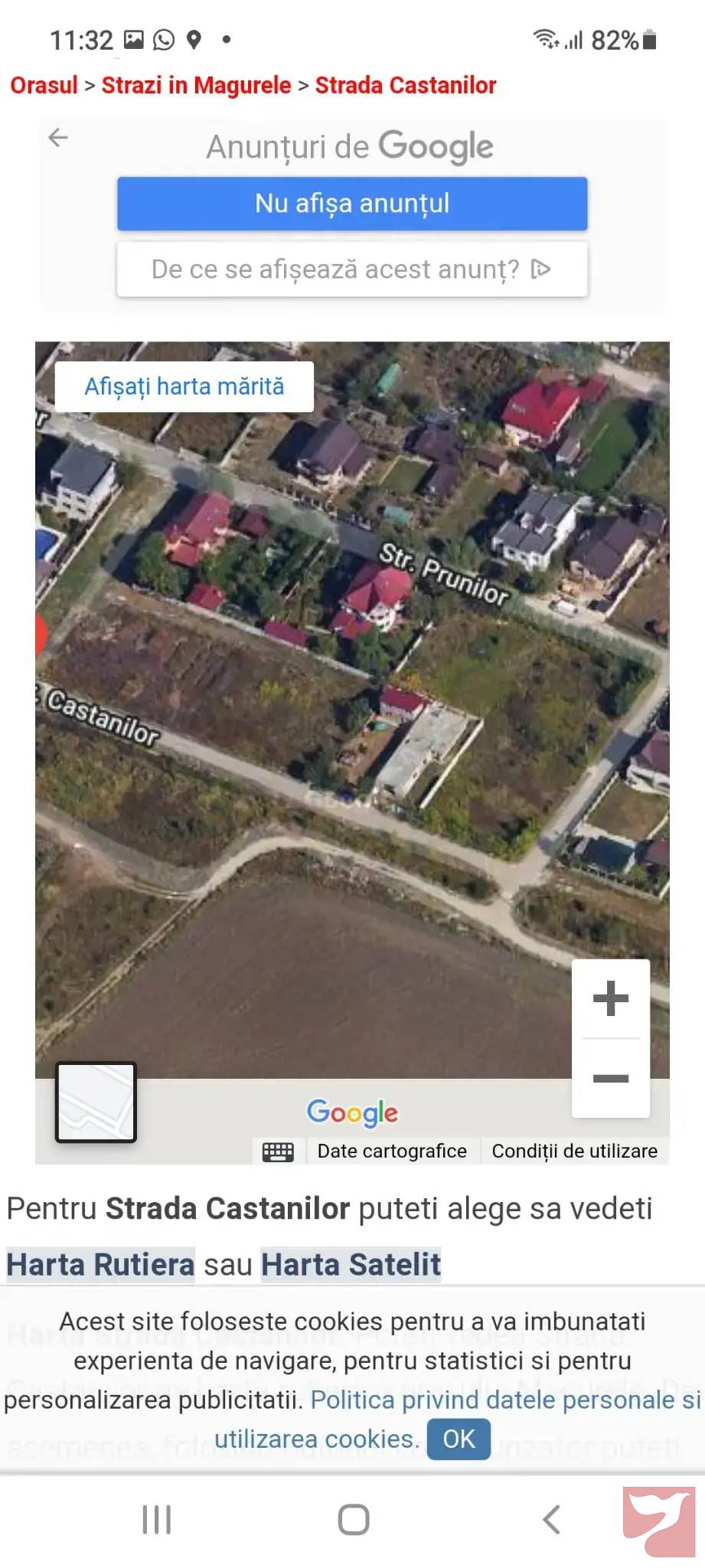Open the recent apps view
Image resolution: width=705 pixels, height=1568 pixels.
(x=157, y=1520)
